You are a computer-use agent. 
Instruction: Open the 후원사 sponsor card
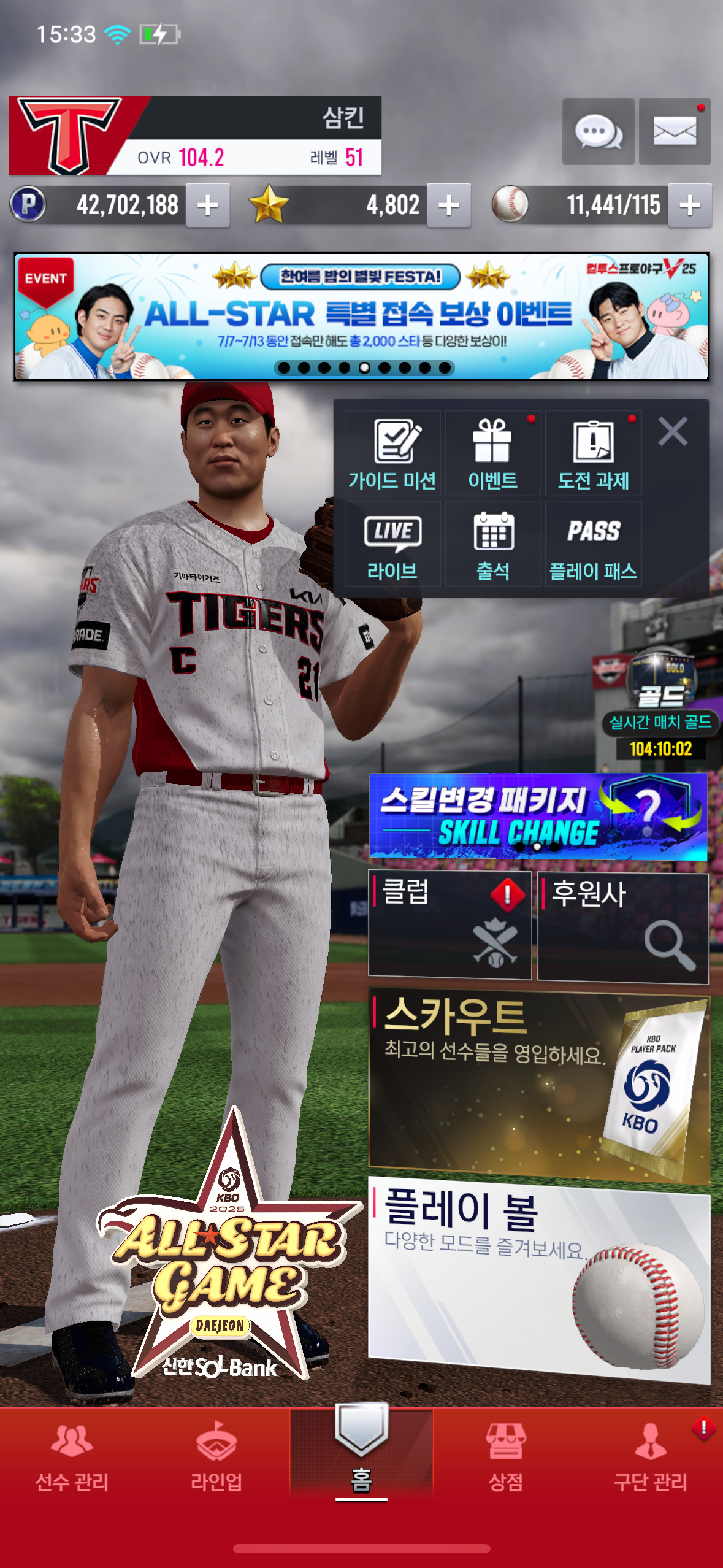point(622,928)
